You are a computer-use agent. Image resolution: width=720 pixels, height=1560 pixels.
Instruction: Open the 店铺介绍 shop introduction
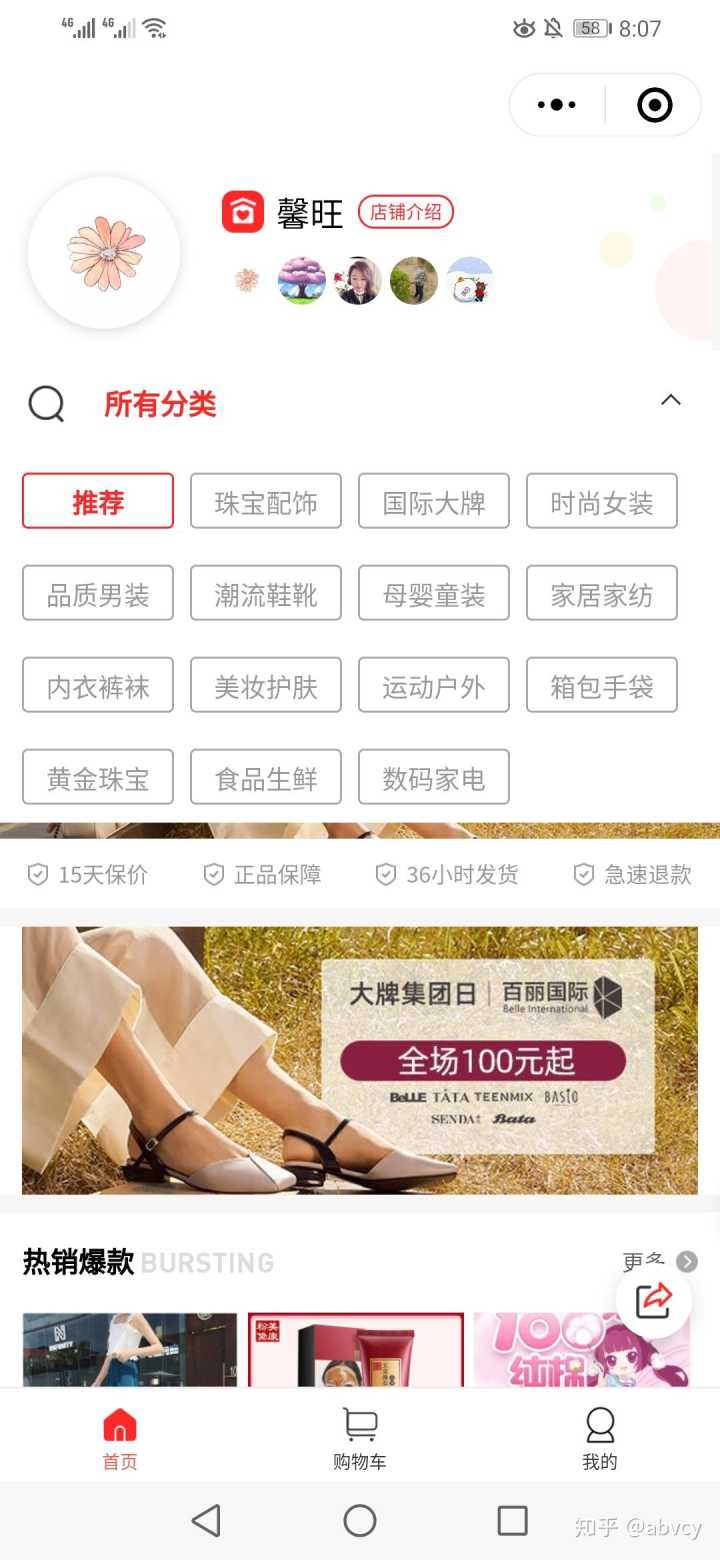point(405,212)
